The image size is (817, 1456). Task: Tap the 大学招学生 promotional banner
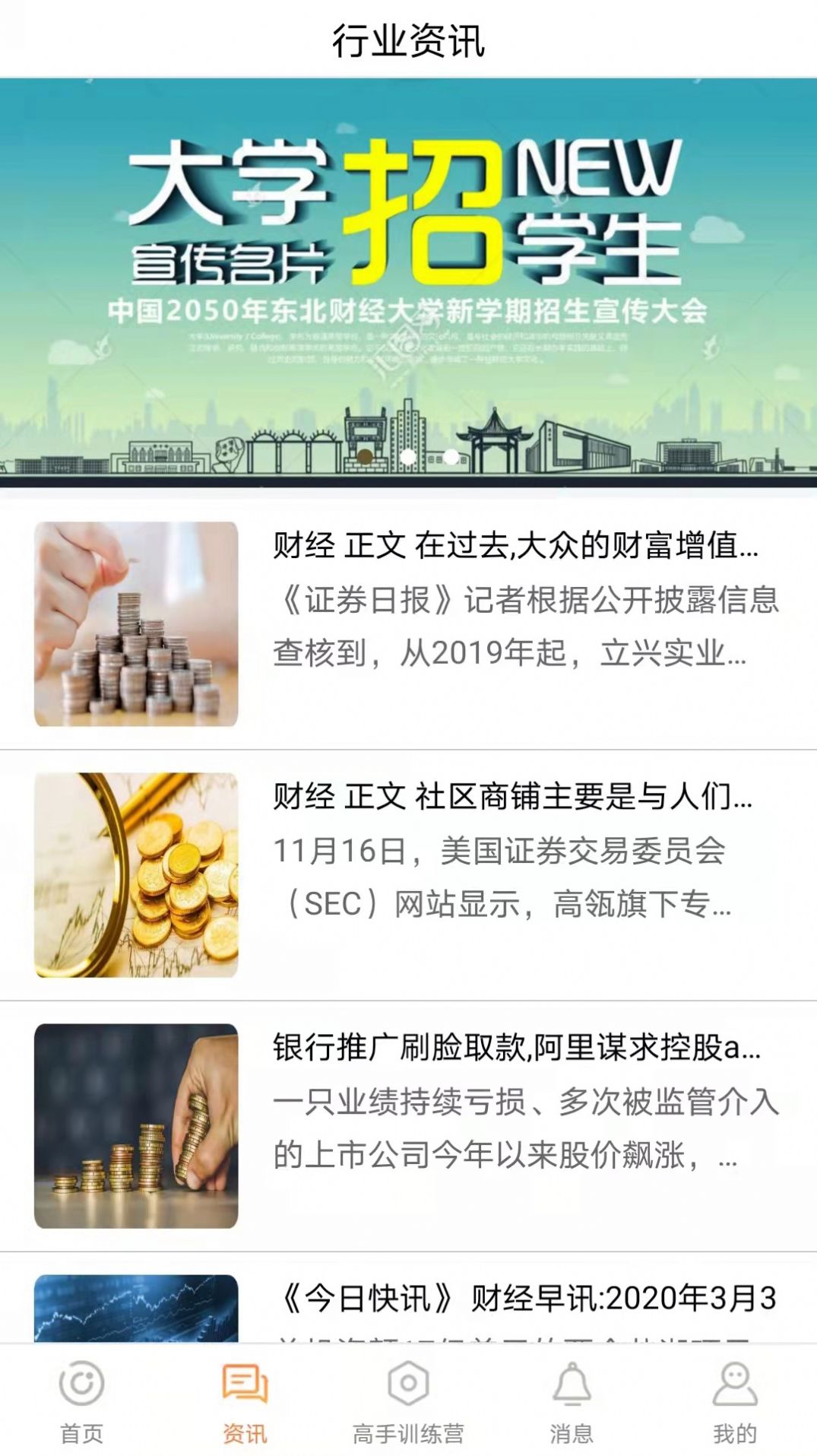click(x=408, y=281)
